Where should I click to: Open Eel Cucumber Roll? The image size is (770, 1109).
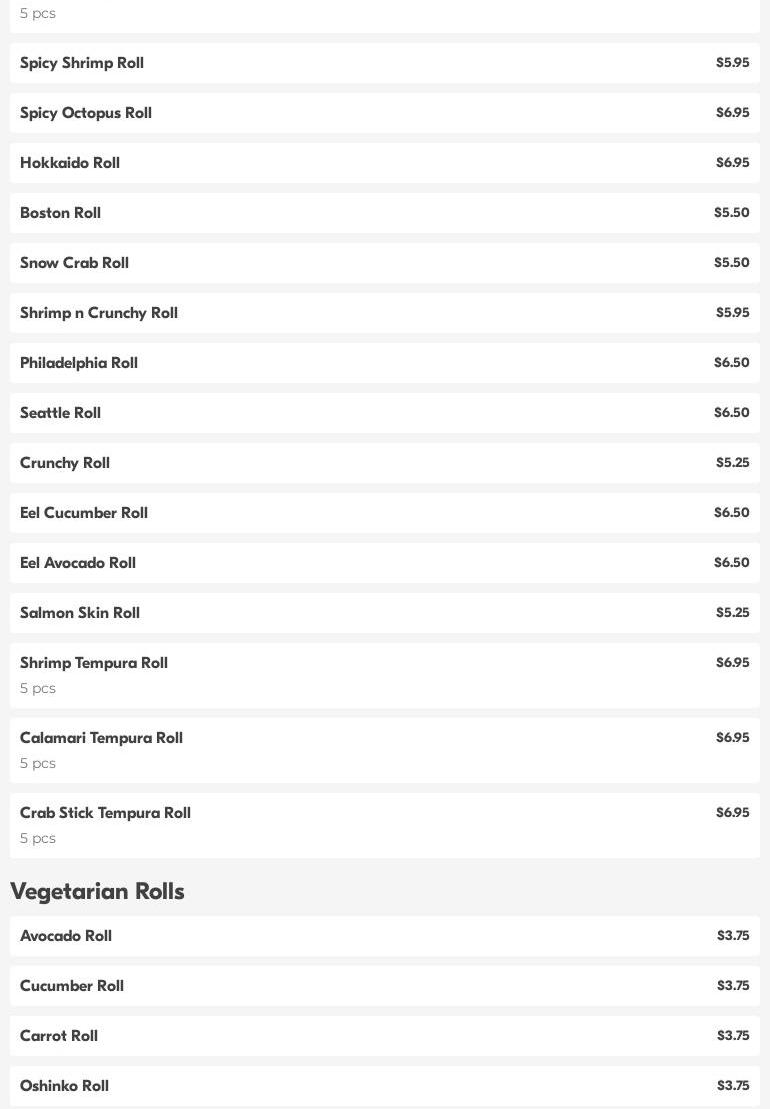384,513
